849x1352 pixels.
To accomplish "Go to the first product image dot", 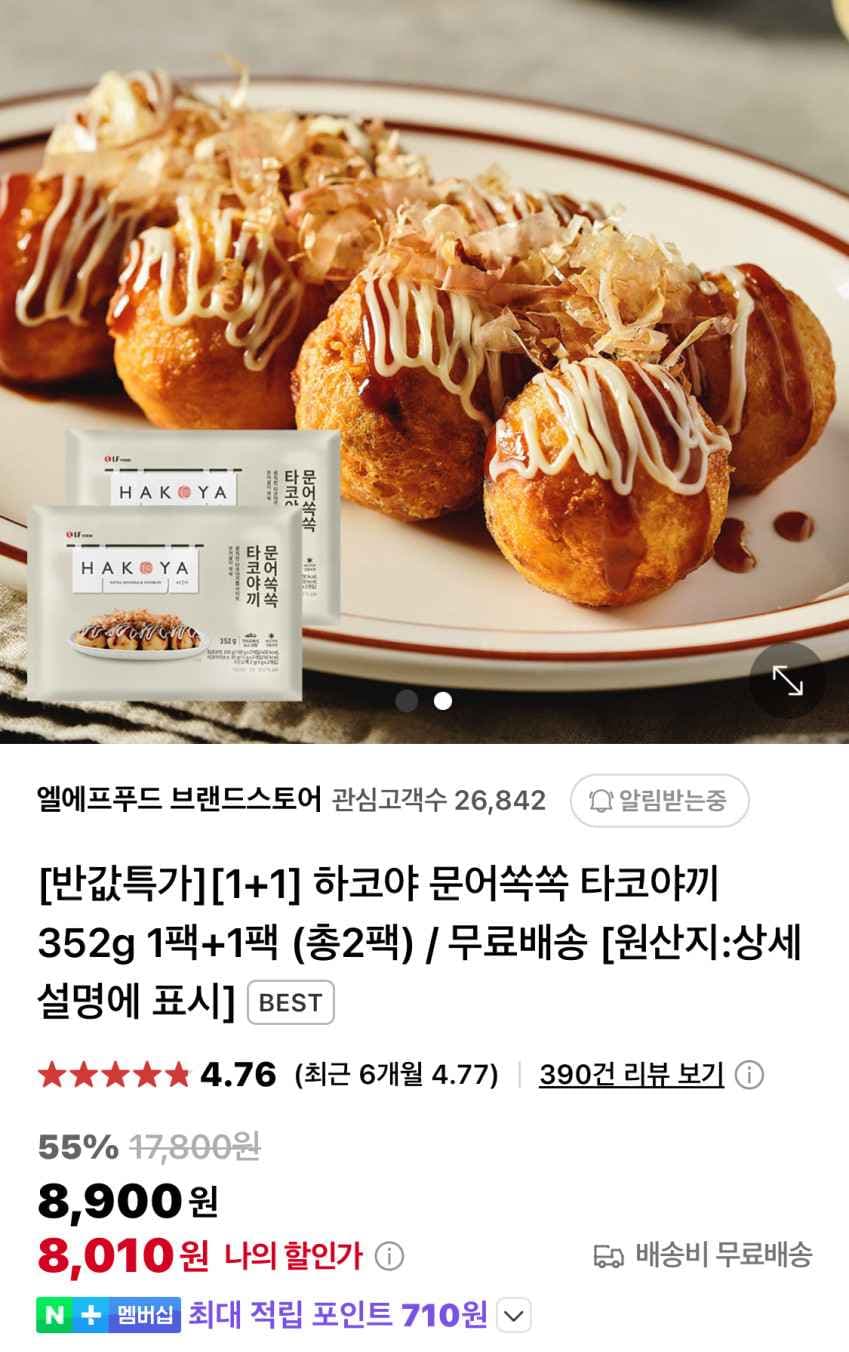I will [407, 701].
